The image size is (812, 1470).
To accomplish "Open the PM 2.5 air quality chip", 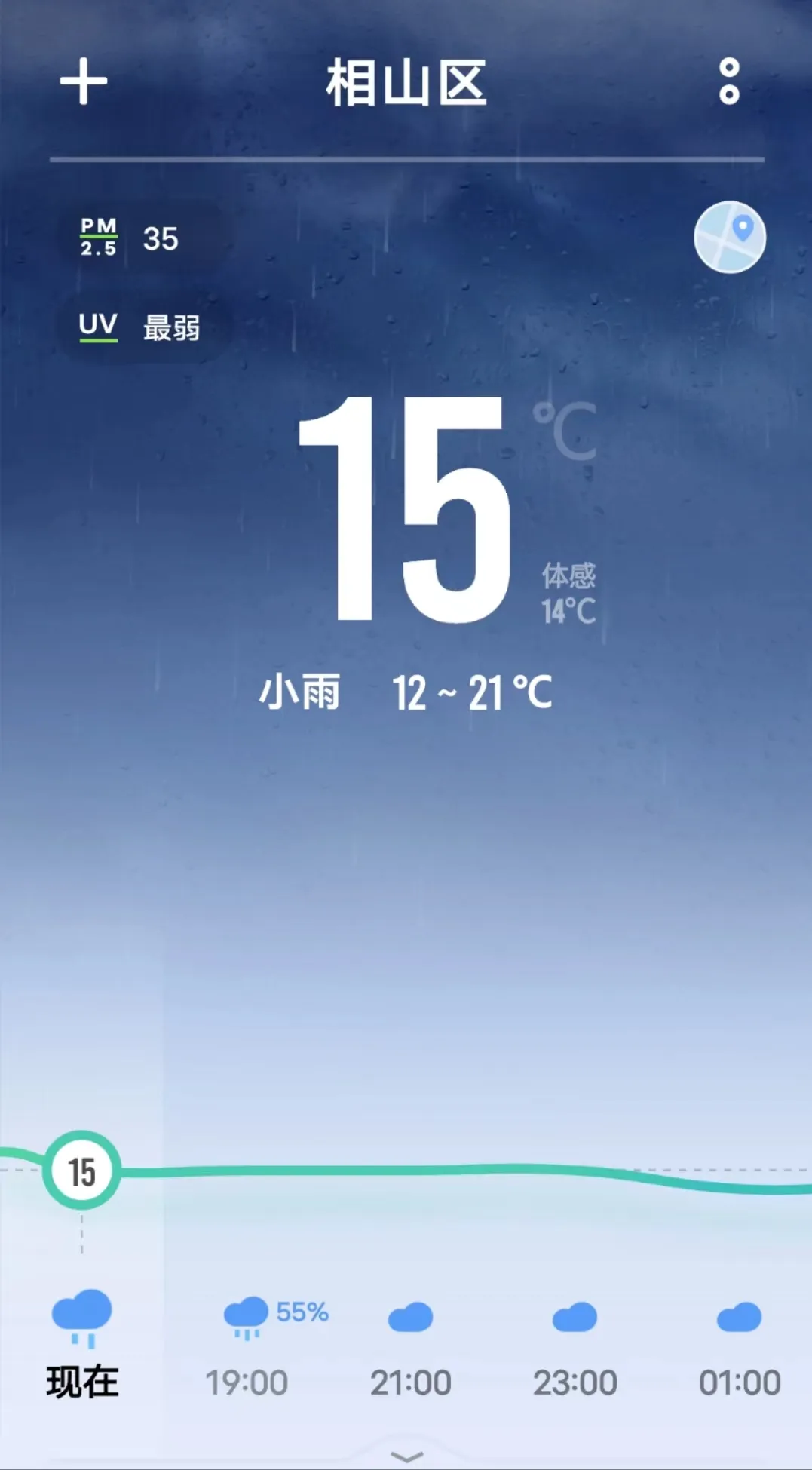I will 130,238.
